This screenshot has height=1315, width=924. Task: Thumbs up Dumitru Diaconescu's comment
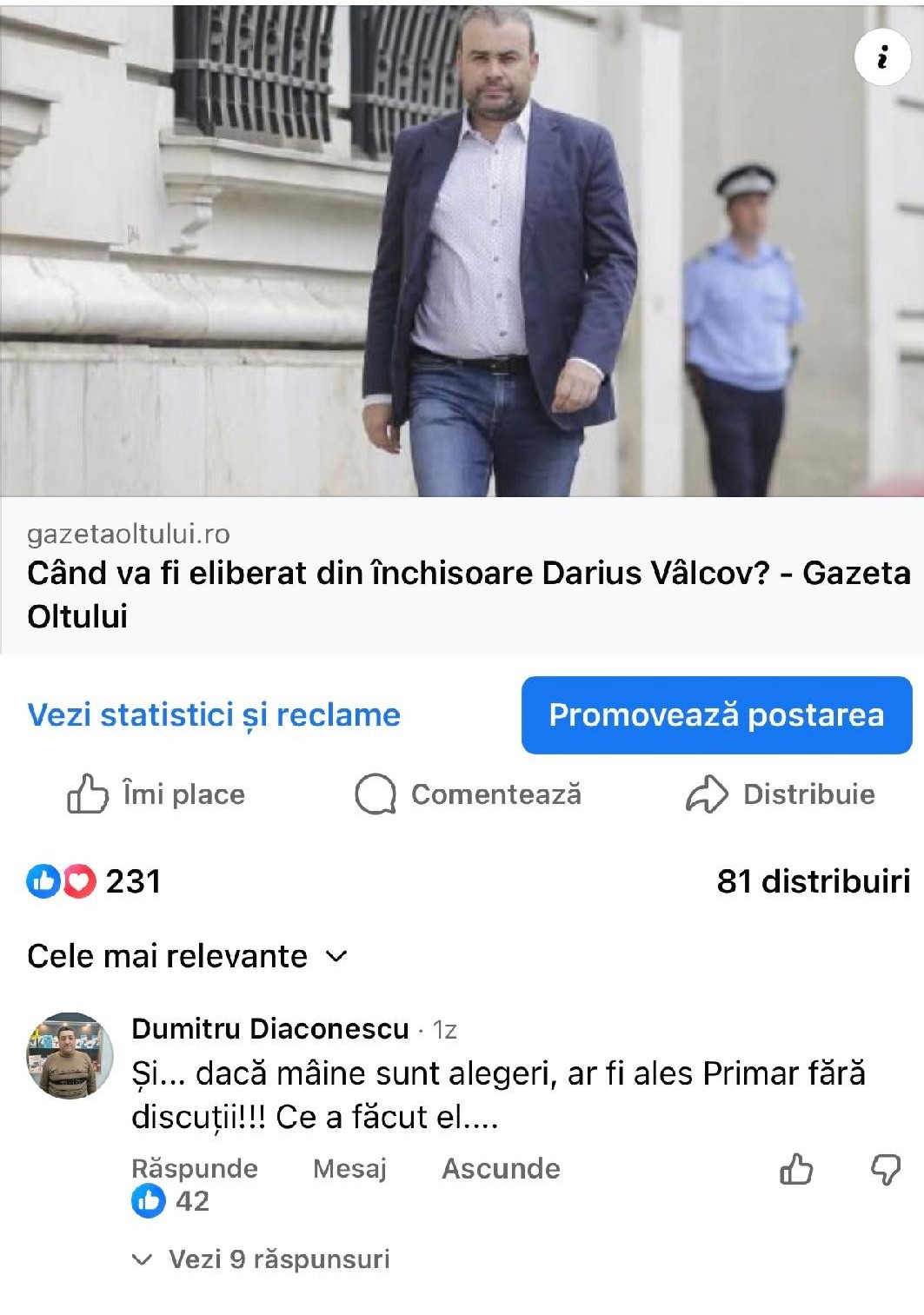pos(796,1170)
